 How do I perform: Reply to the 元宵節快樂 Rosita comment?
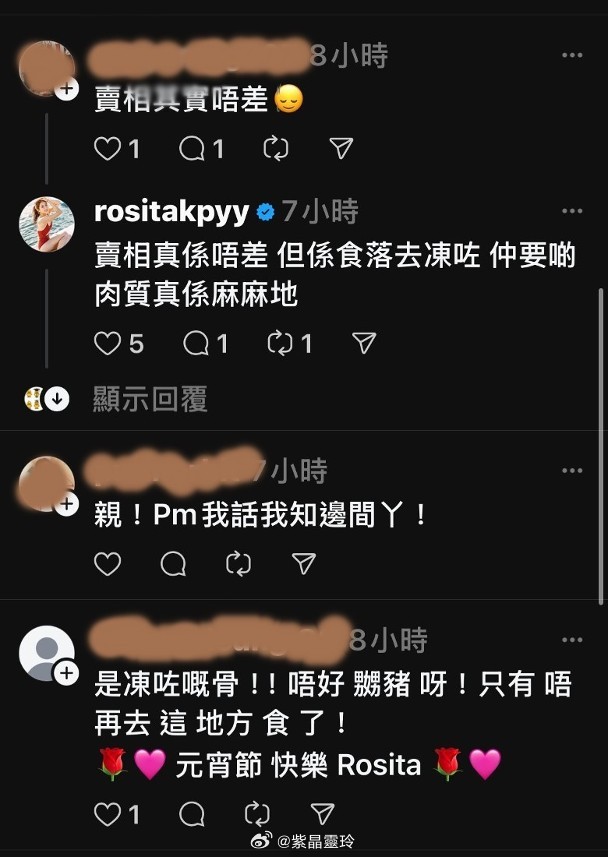coord(192,814)
